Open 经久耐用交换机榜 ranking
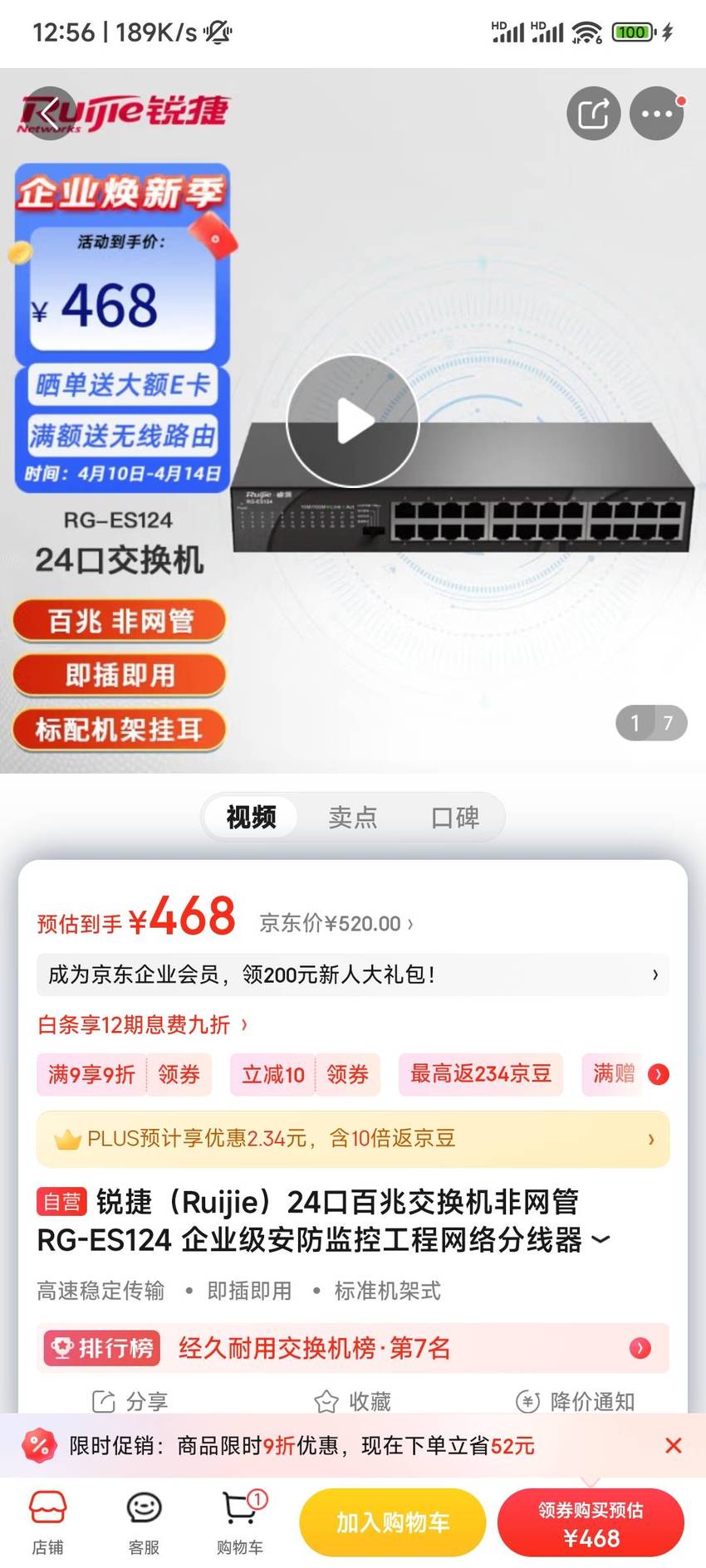Viewport: 706px width, 1568px height. [353, 1348]
